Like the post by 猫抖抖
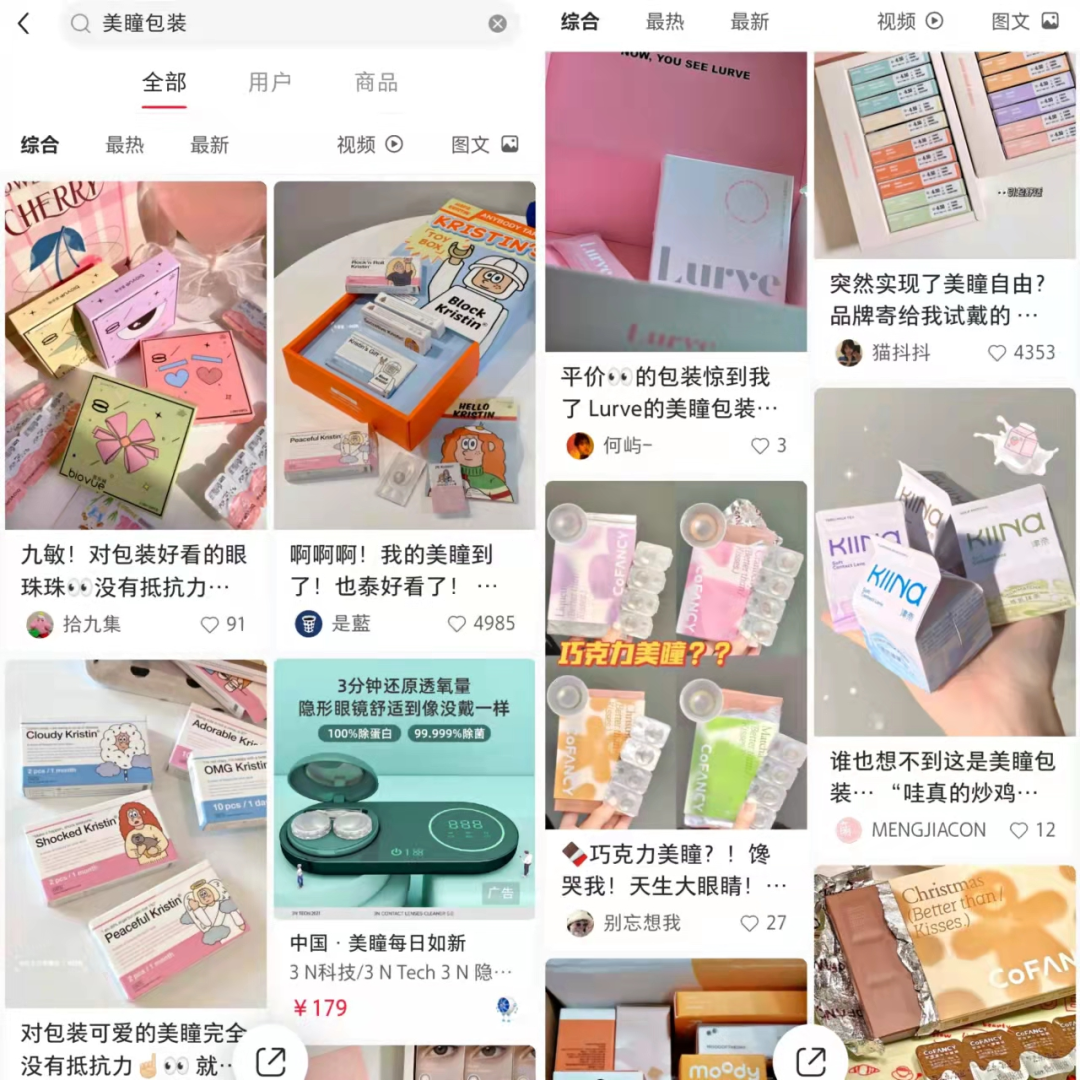 point(997,353)
